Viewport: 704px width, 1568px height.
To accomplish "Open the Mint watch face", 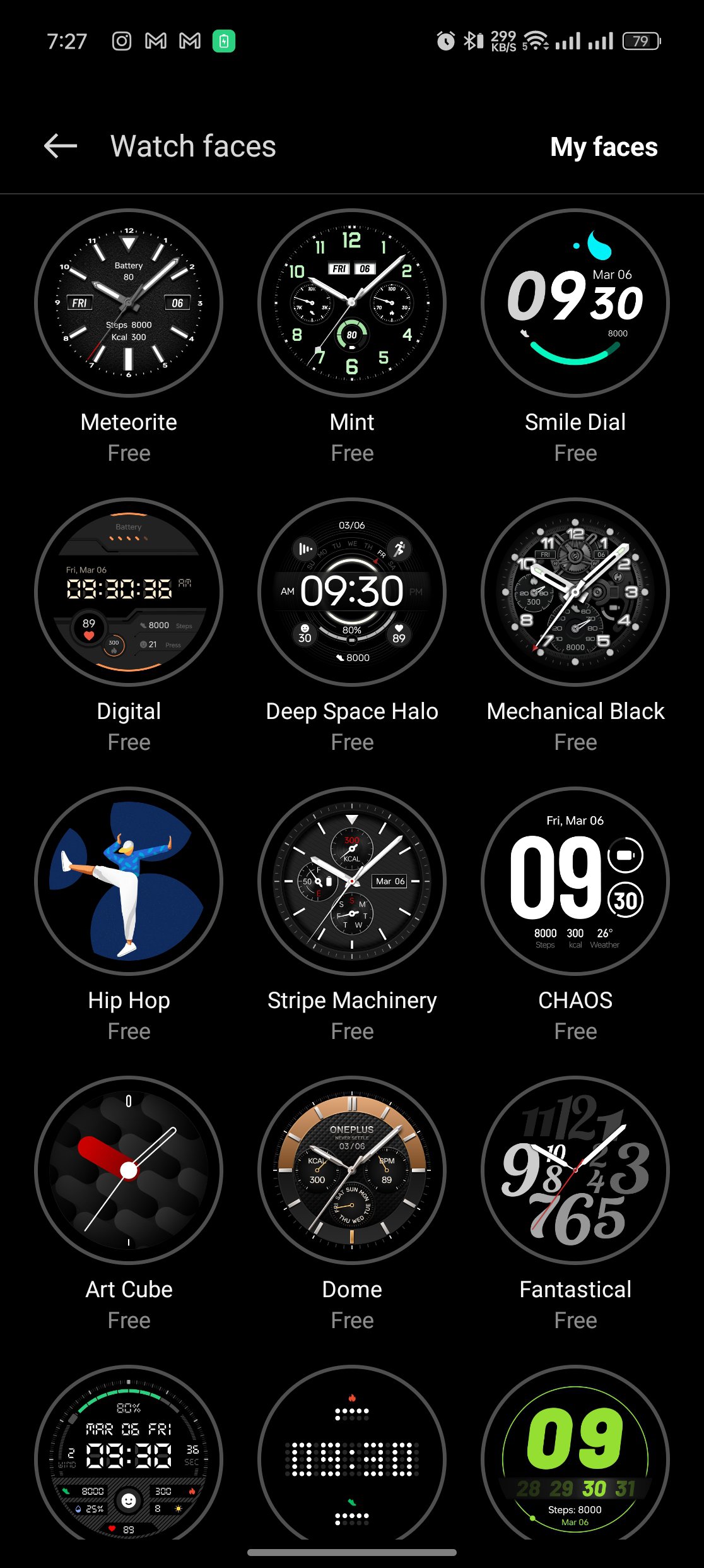I will (352, 304).
